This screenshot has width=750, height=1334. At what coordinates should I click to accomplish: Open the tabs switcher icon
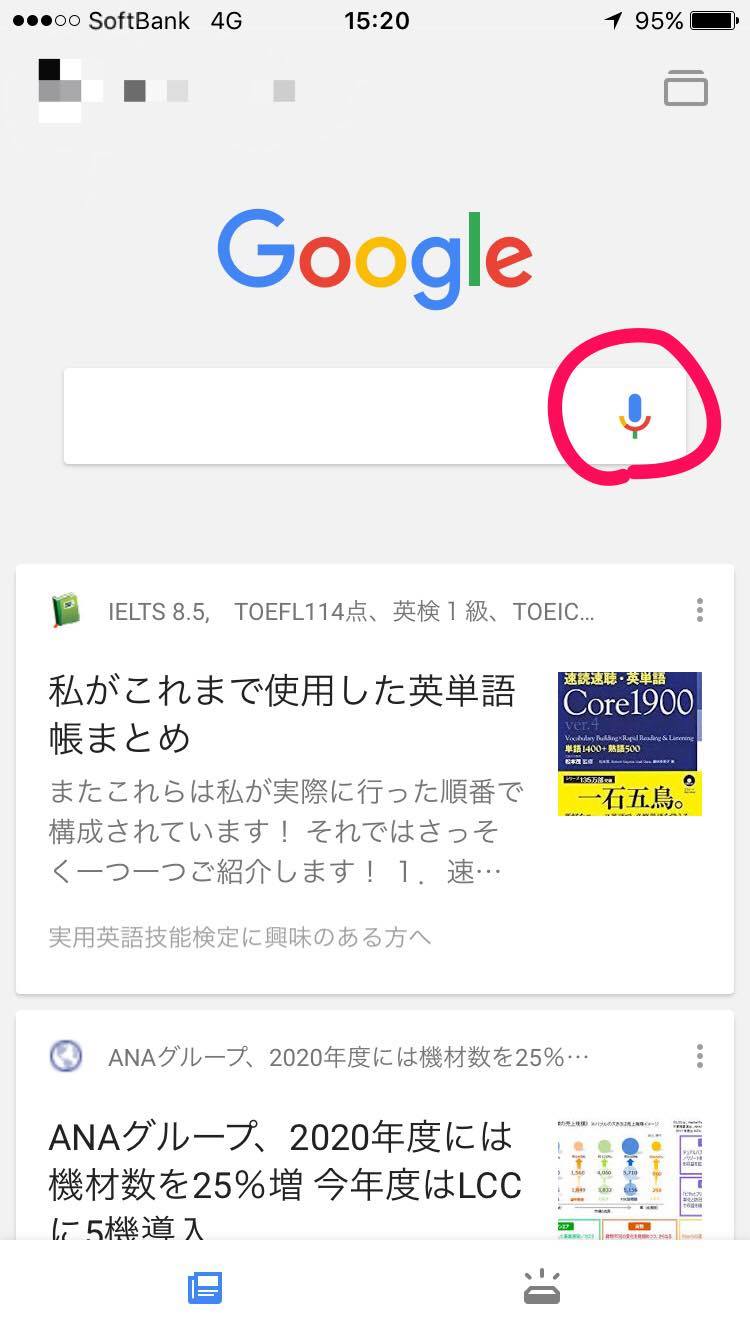click(686, 88)
